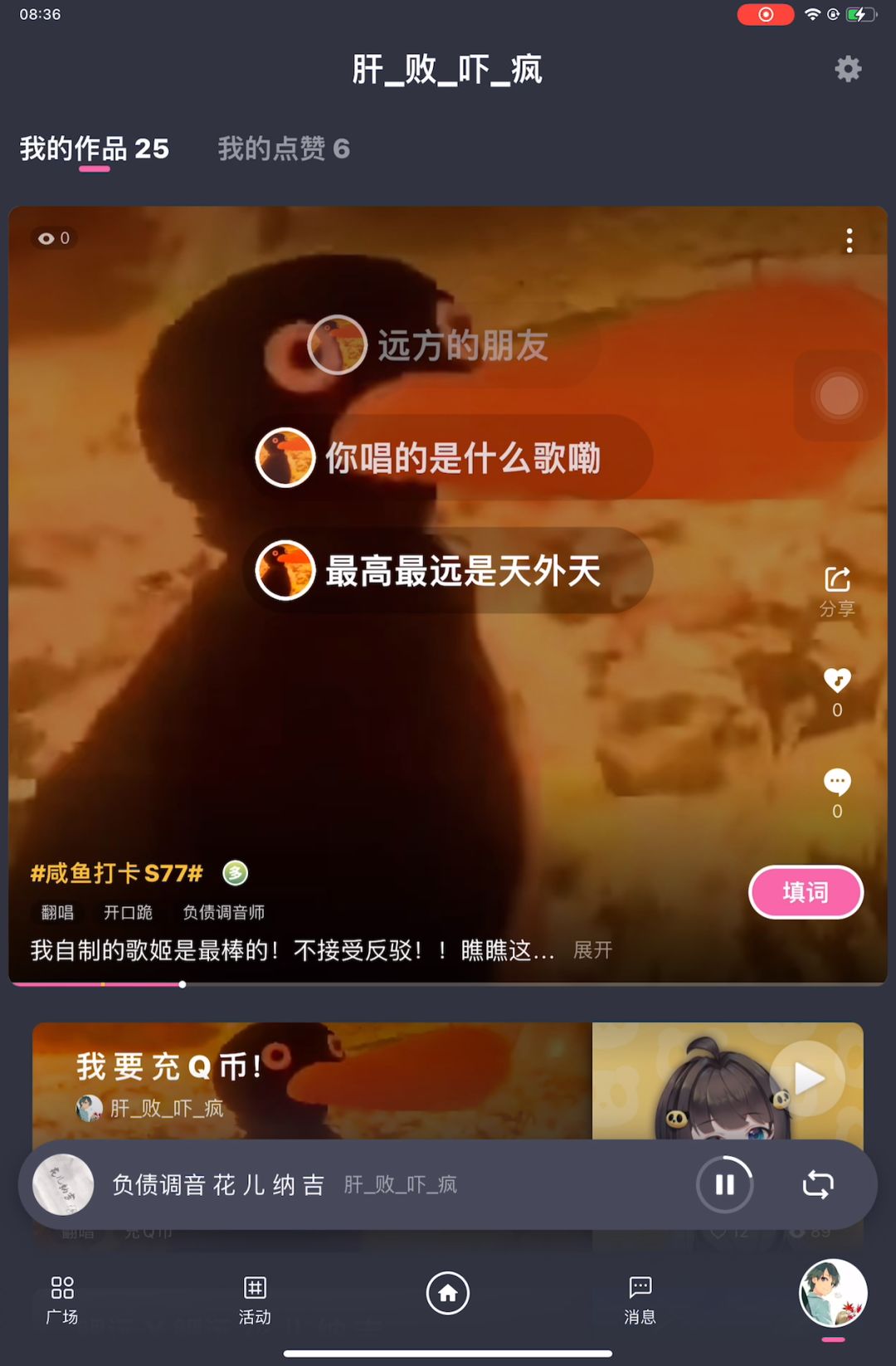The image size is (896, 1366).
Task: Open the three-dot menu on the video
Action: [x=849, y=241]
